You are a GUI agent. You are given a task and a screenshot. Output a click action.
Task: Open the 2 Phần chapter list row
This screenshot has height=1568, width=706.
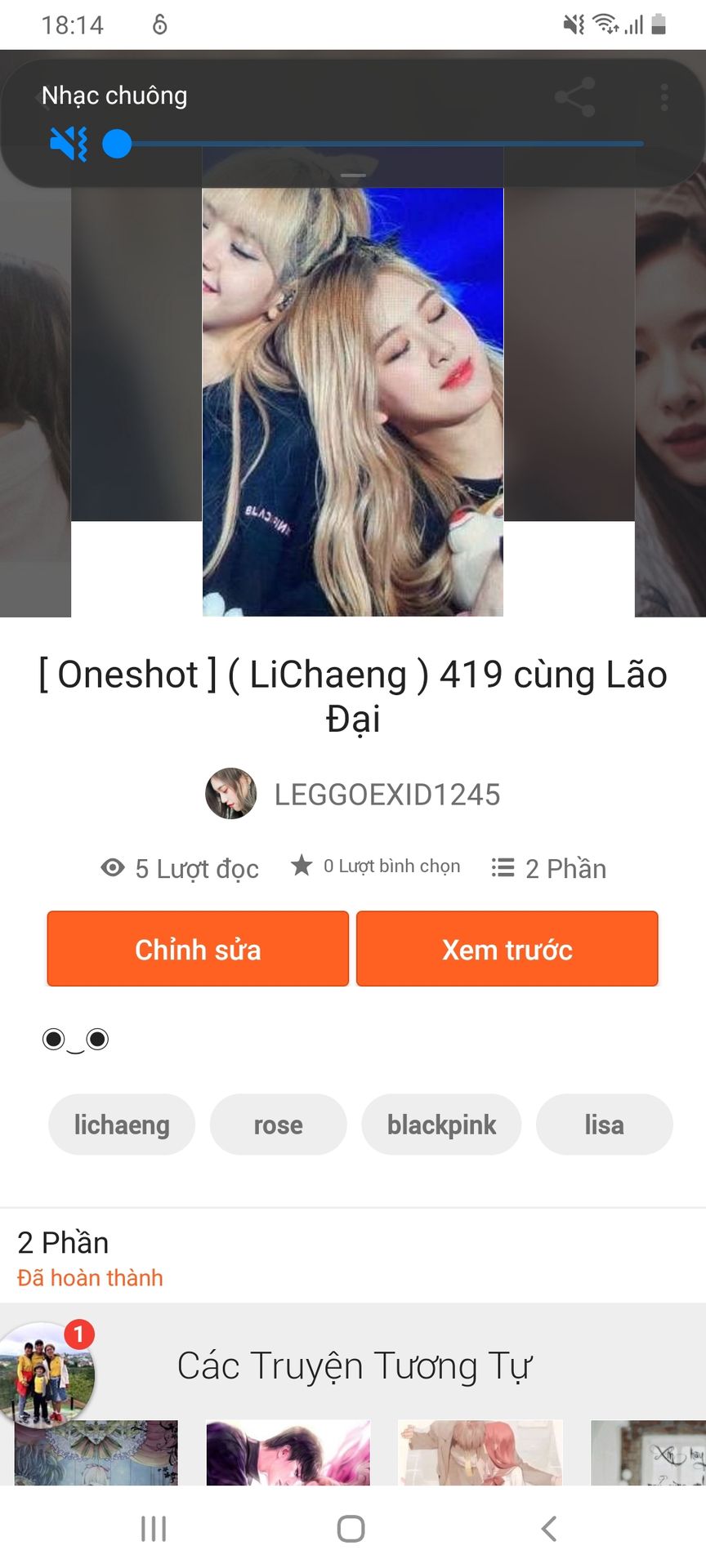353,1255
